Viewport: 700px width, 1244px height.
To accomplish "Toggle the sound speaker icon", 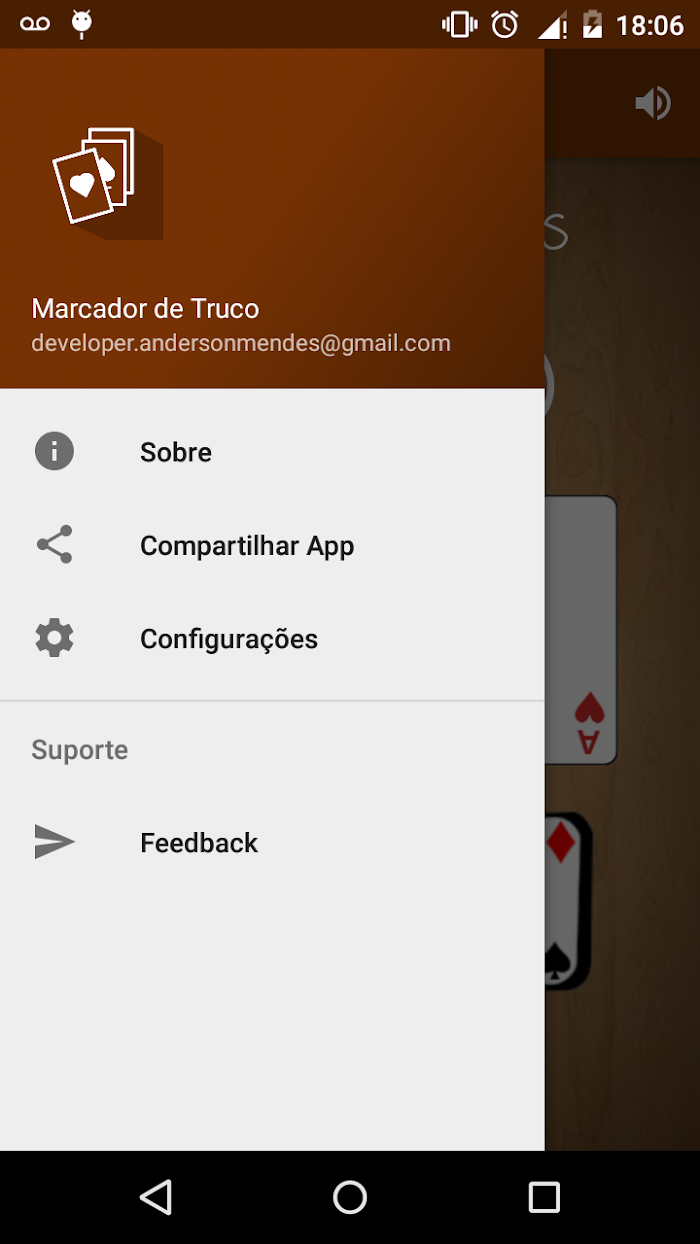I will pos(653,103).
